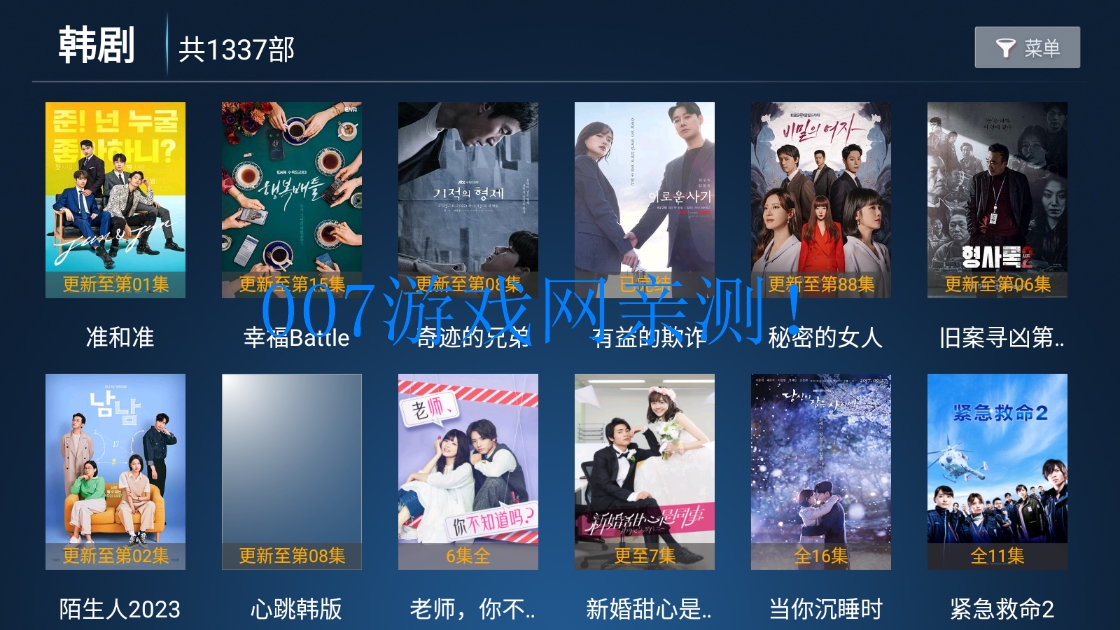This screenshot has width=1120, height=630.
Task: Select the 心跳韩版 card
Action: click(291, 472)
